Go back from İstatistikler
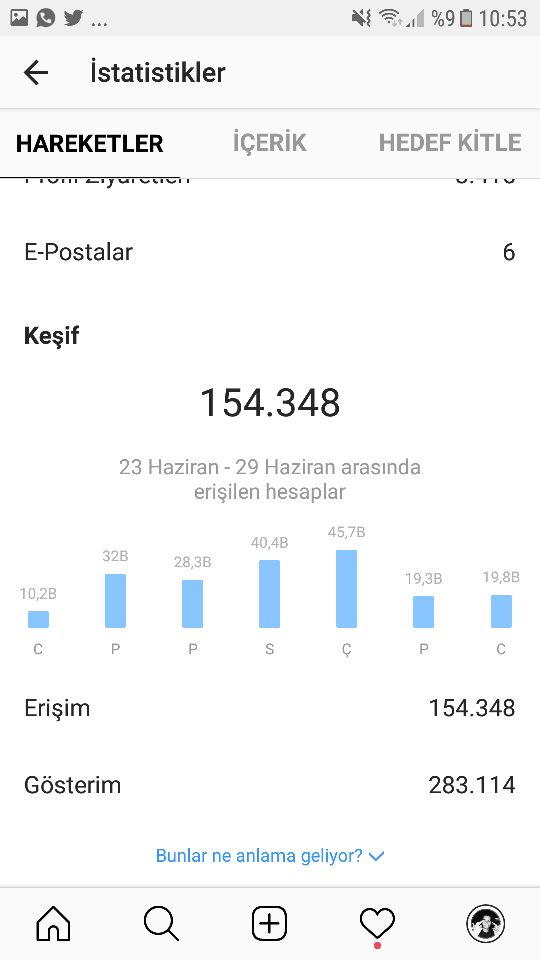The height and width of the screenshot is (960, 540). (36, 73)
